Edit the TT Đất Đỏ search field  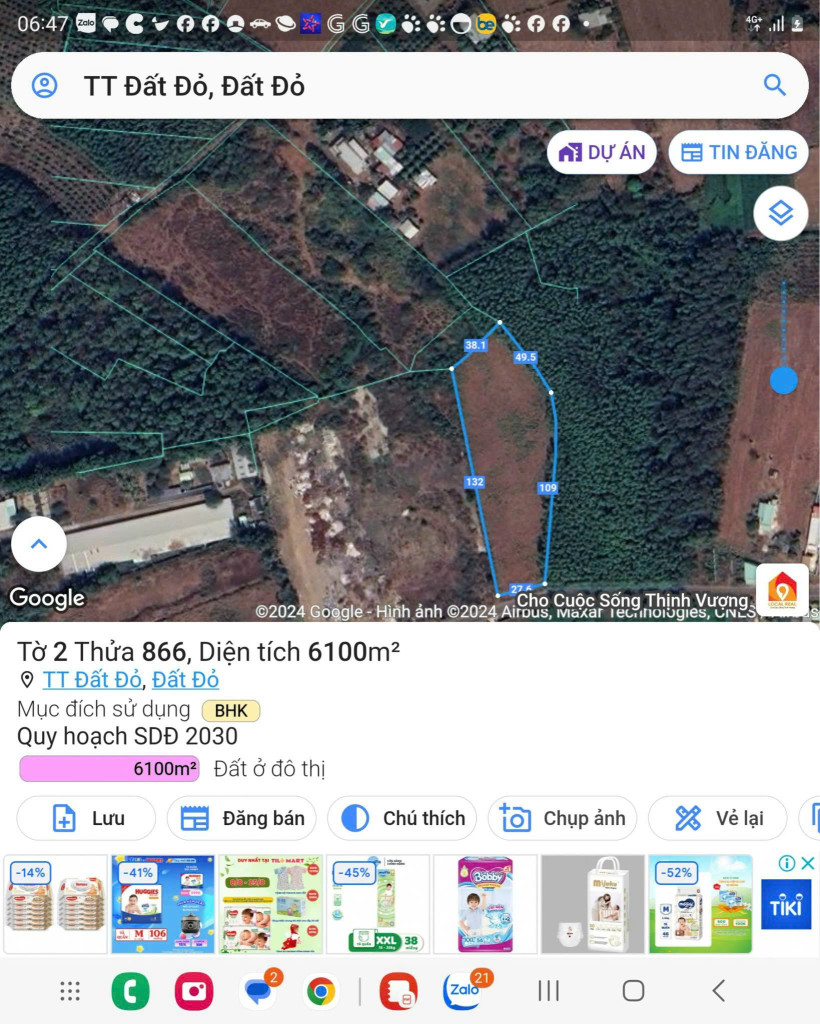(400, 86)
